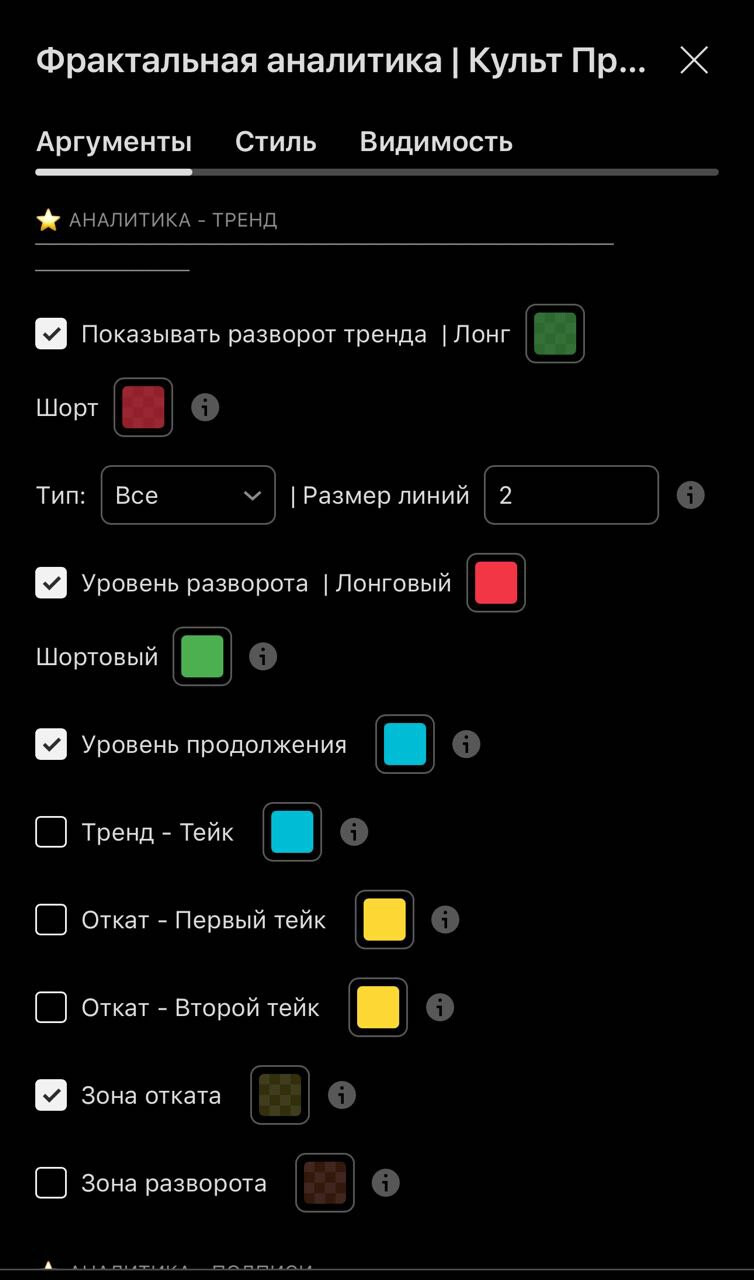754x1280 pixels.
Task: Switch to the Стиль tab
Action: pos(275,142)
